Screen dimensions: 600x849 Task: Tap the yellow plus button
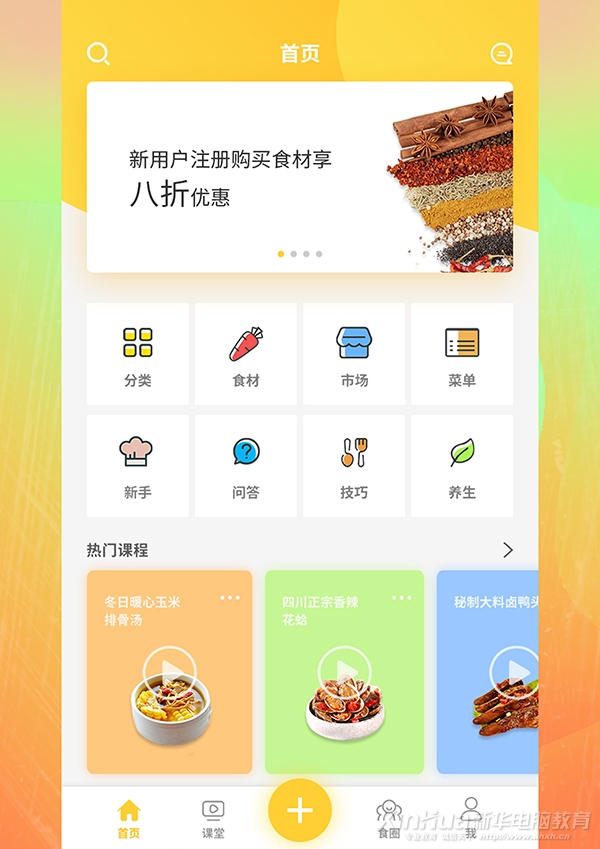click(x=300, y=810)
